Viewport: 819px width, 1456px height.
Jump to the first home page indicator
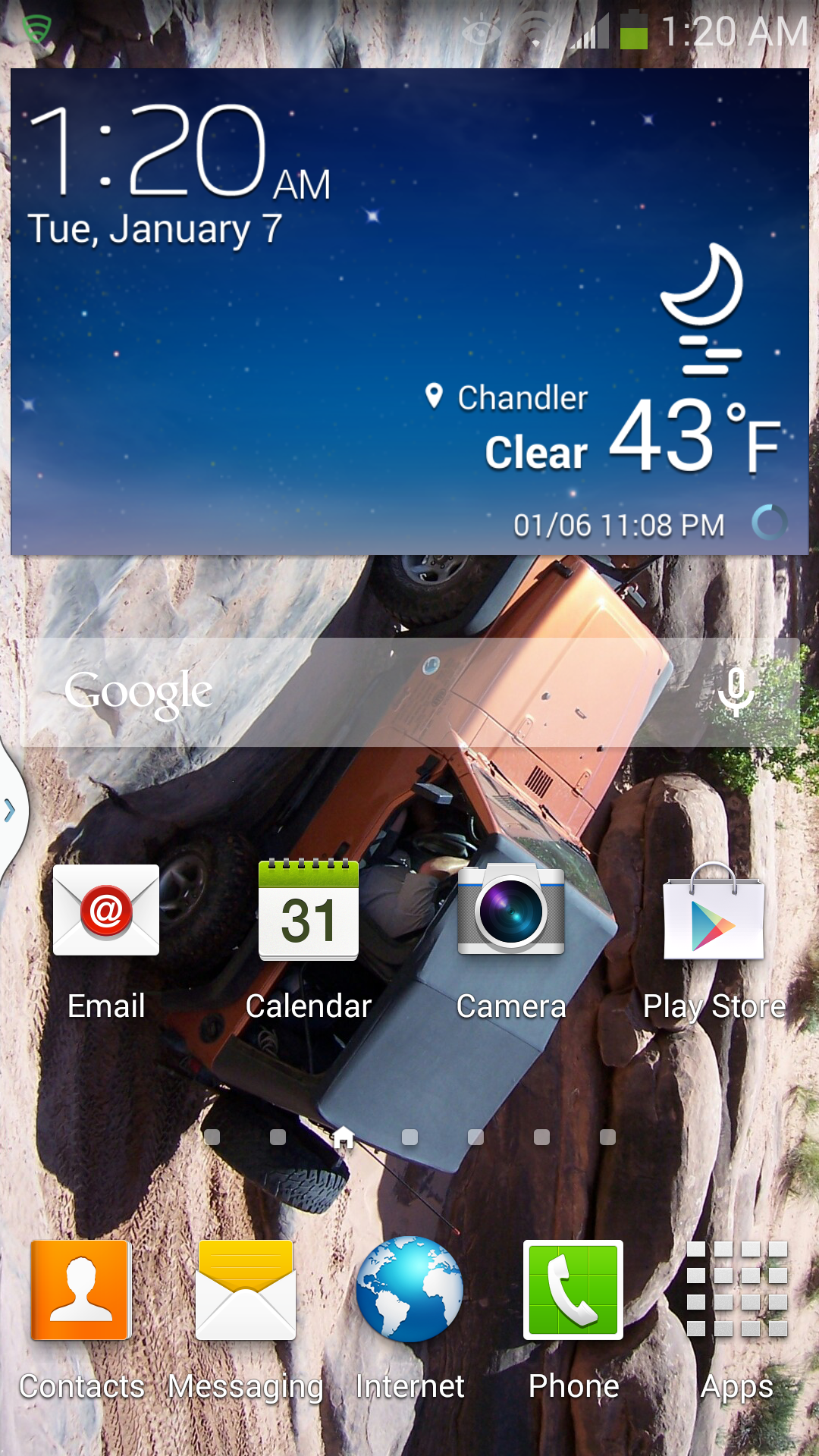(212, 1137)
